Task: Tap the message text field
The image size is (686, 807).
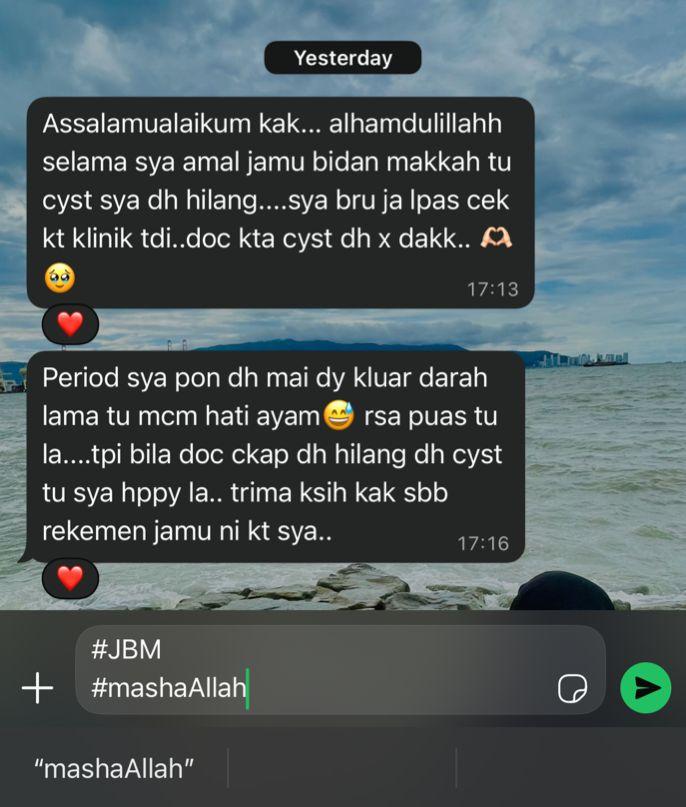Action: tap(320, 670)
